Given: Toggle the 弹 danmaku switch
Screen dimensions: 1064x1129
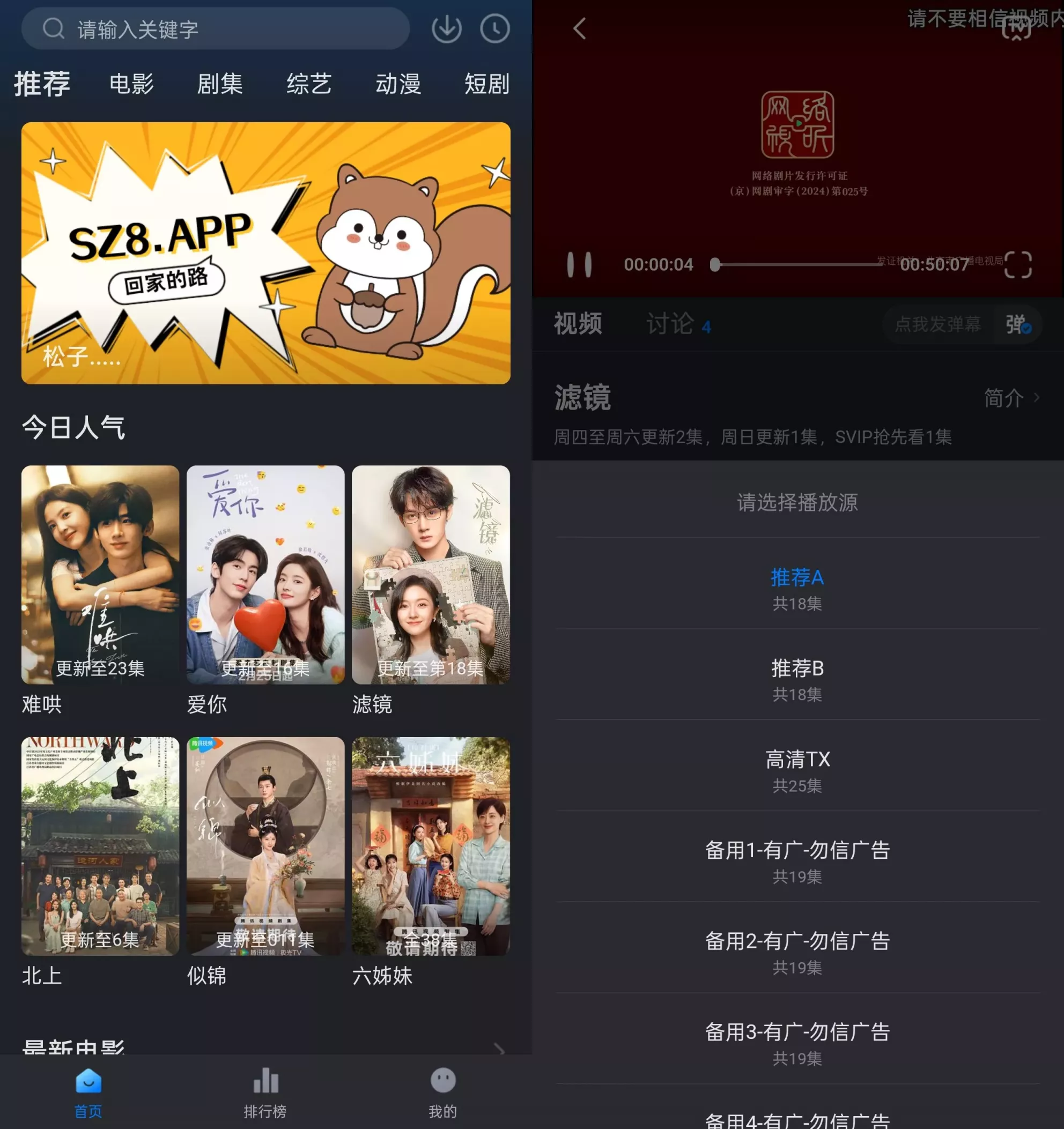Looking at the screenshot, I should (x=1017, y=325).
